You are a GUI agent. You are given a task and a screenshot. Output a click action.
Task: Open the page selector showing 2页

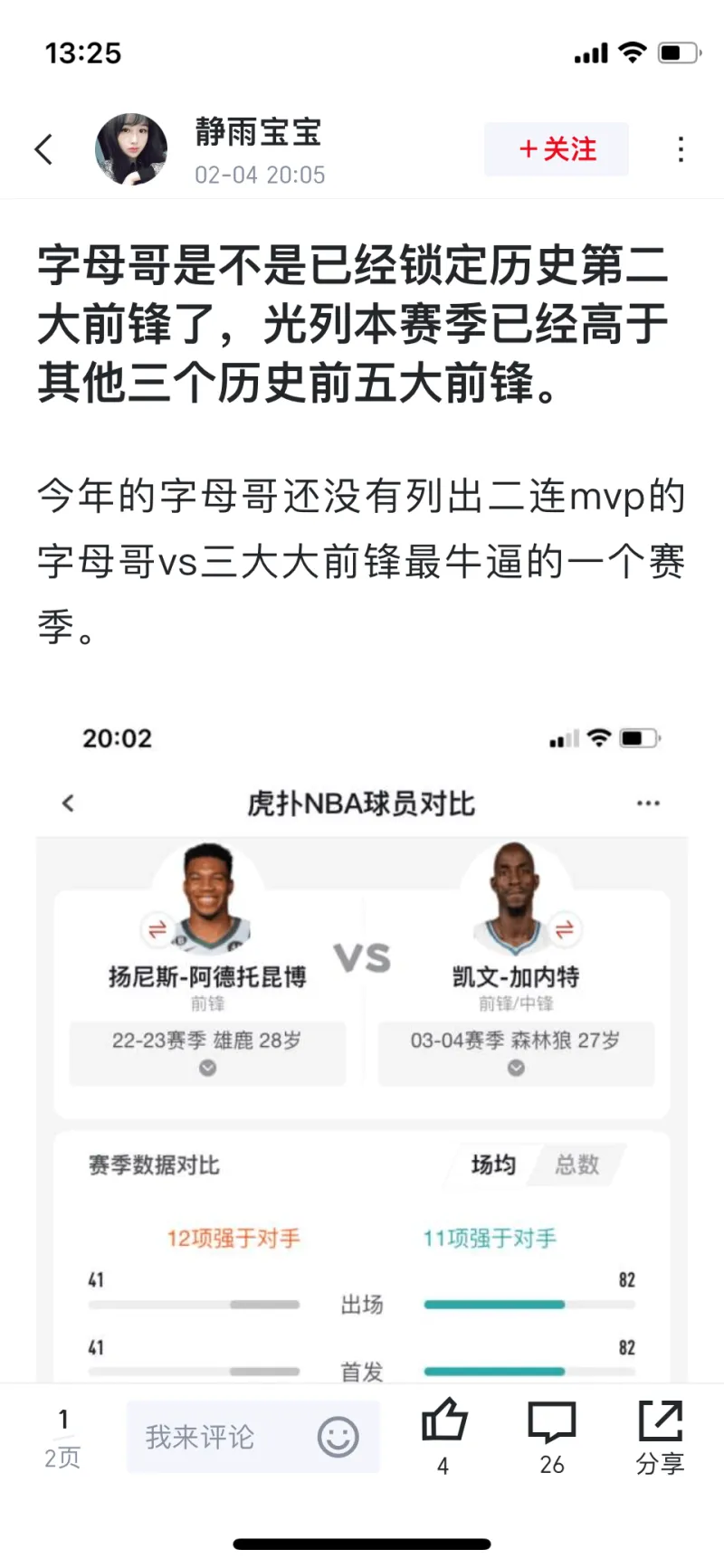[62, 1438]
